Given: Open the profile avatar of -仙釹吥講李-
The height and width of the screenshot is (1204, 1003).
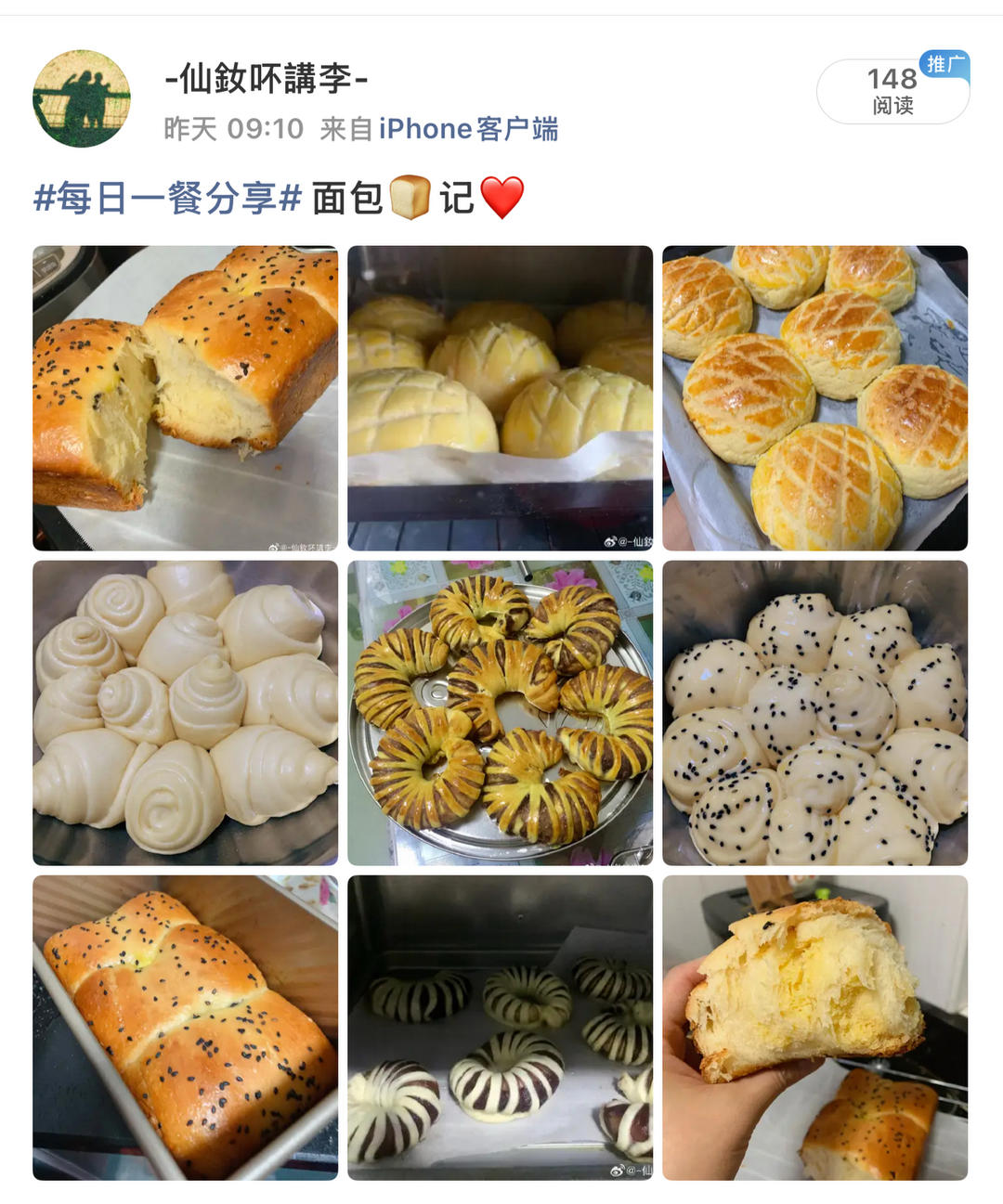Looking at the screenshot, I should 82,98.
